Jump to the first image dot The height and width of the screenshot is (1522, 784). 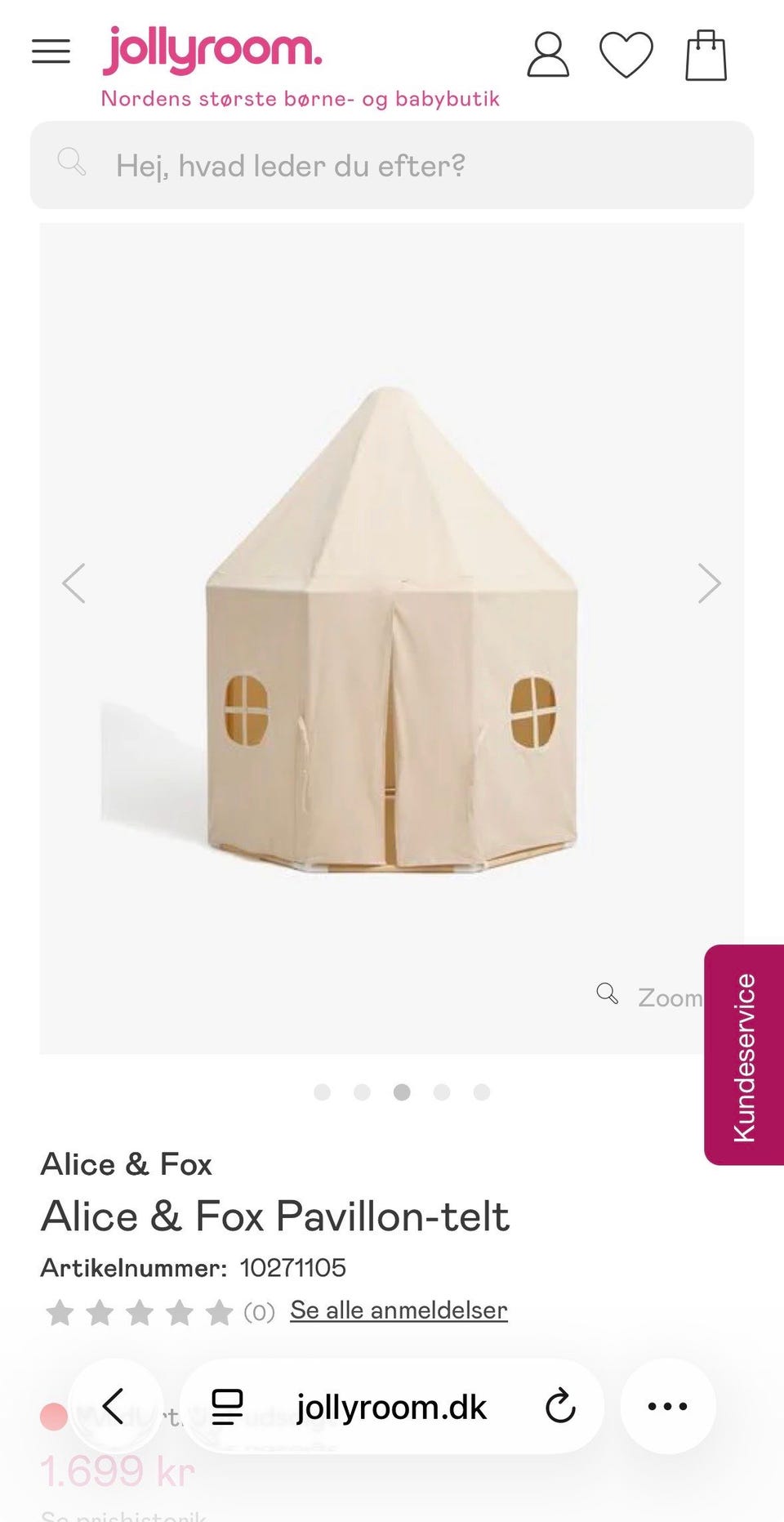[322, 1092]
